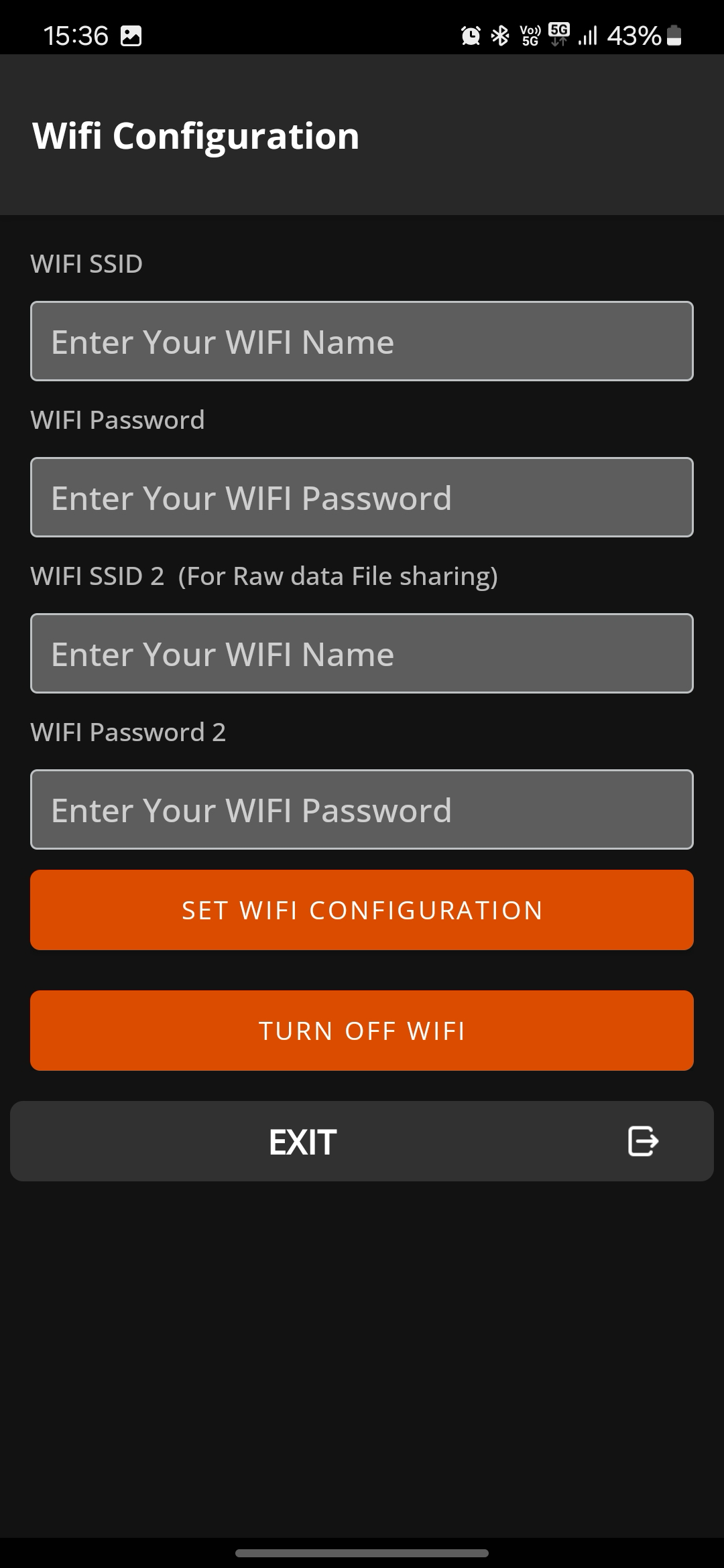Viewport: 724px width, 1568px height.
Task: Tap the first WIFI Password field
Action: click(x=362, y=497)
